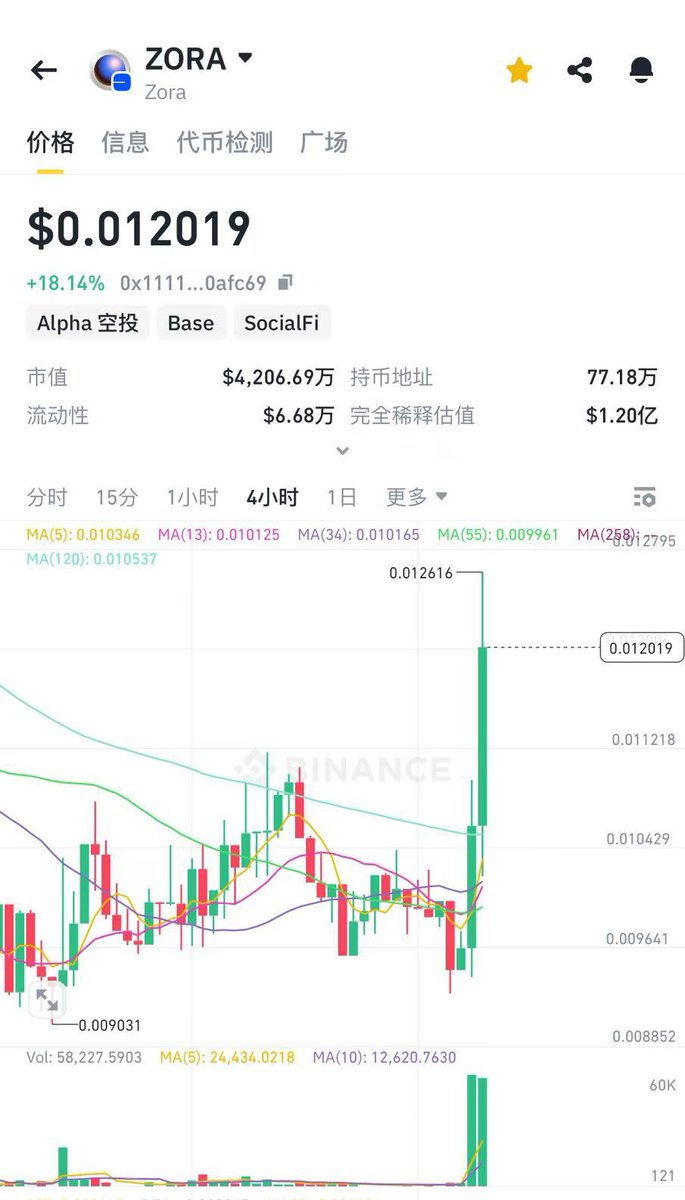
Task: Open chart indicator settings
Action: 645,497
